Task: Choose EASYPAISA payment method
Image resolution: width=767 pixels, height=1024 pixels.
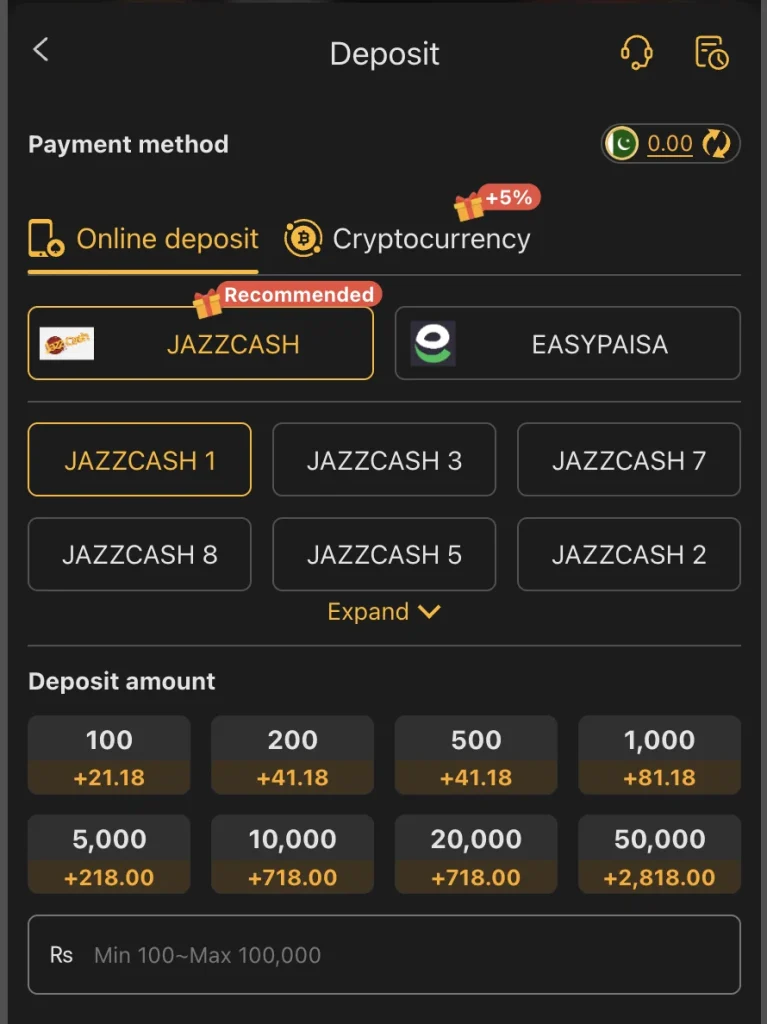Action: pos(567,343)
